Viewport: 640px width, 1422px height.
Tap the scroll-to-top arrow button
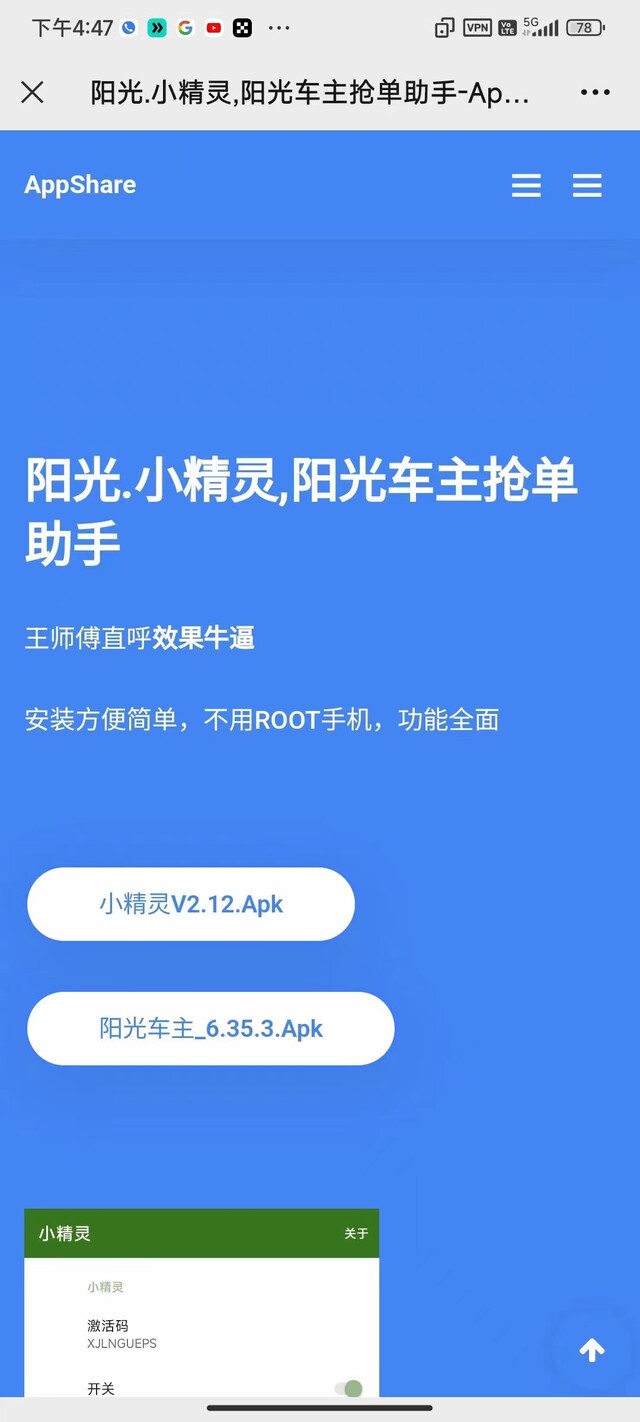(x=593, y=1351)
